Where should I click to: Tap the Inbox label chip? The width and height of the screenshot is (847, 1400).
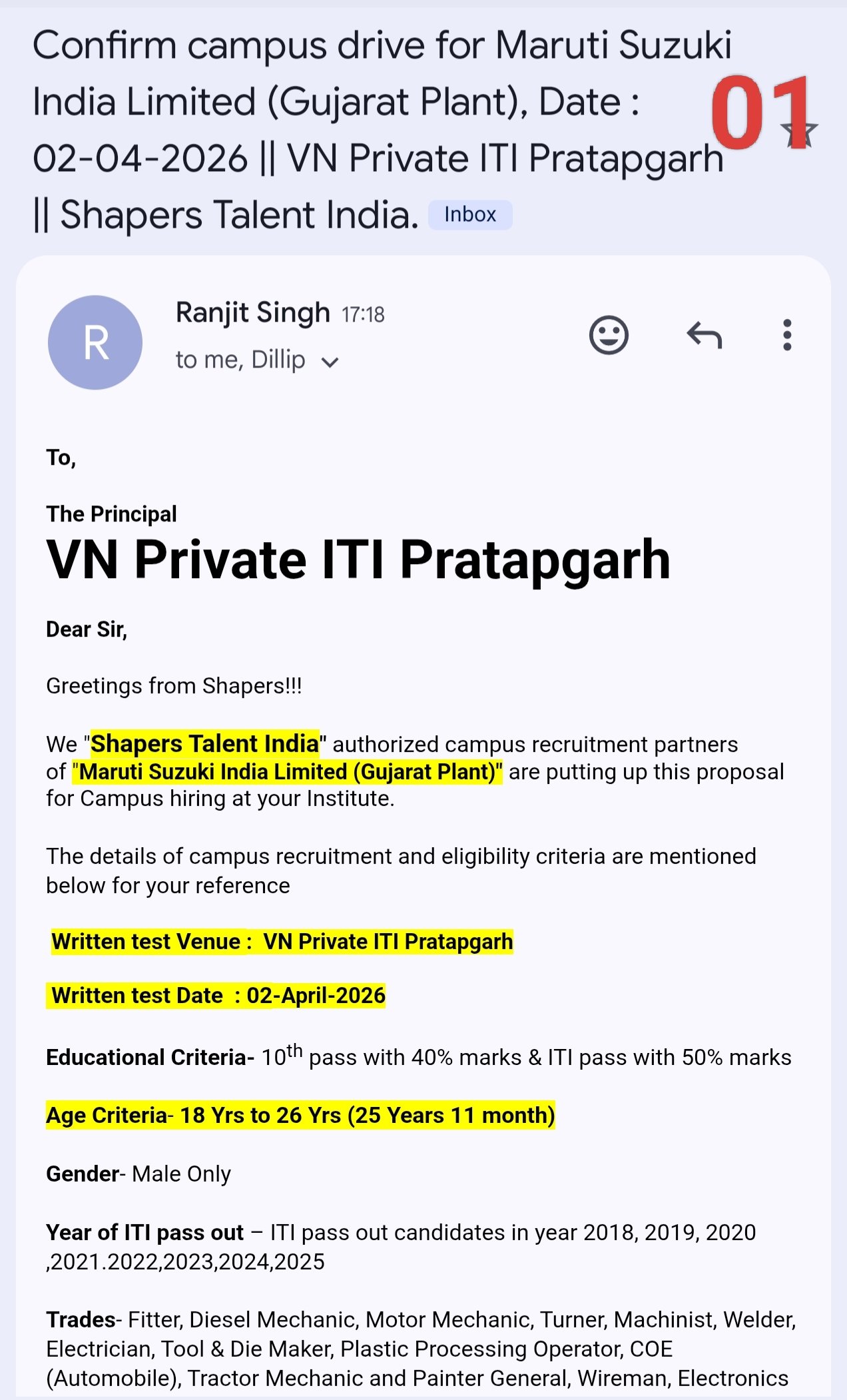click(x=470, y=215)
